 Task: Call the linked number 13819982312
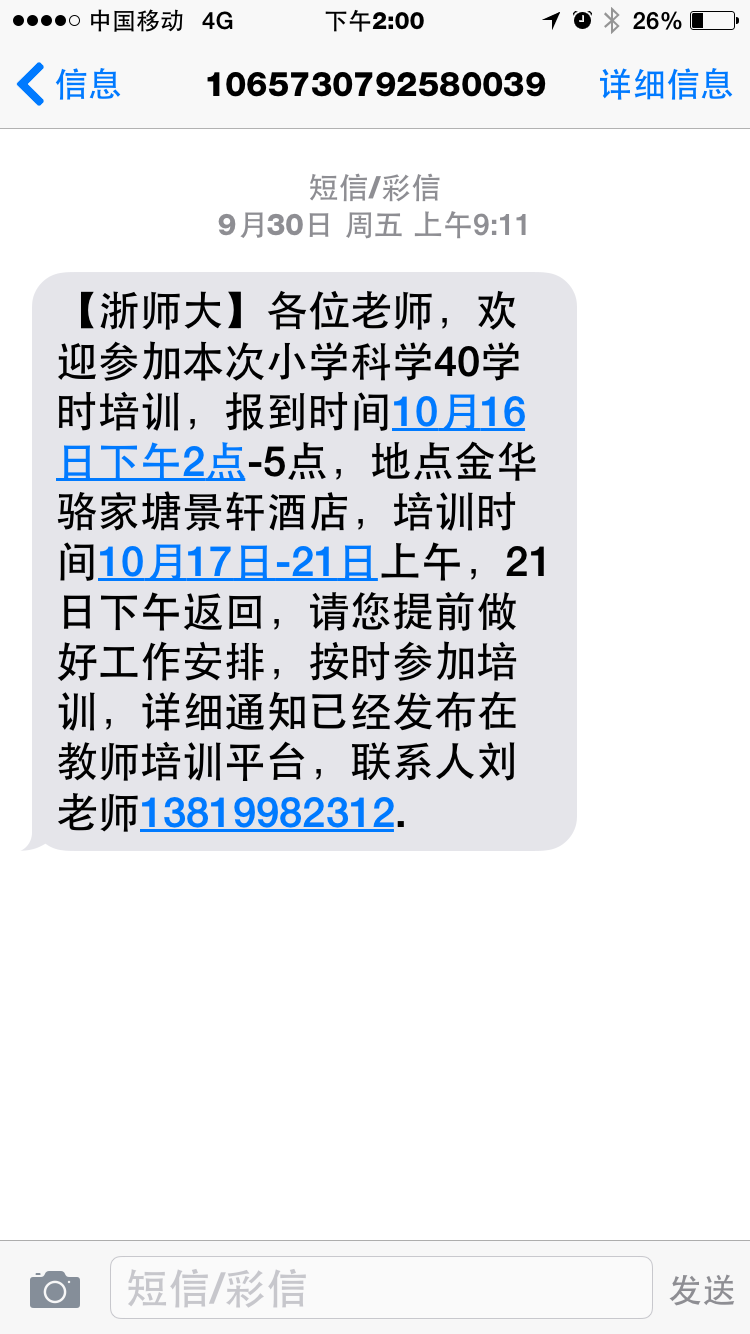(x=267, y=813)
